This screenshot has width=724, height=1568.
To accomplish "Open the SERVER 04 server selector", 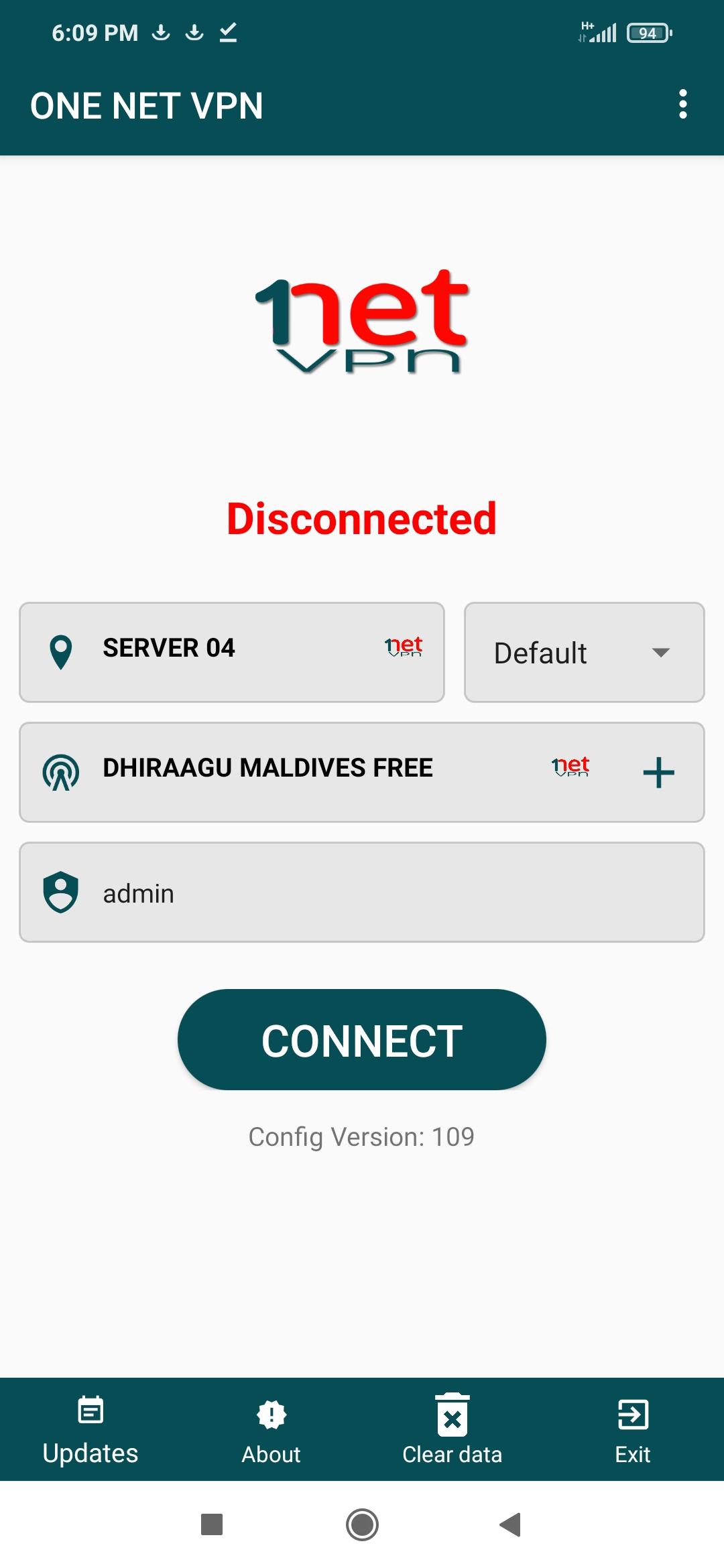I will (x=231, y=651).
